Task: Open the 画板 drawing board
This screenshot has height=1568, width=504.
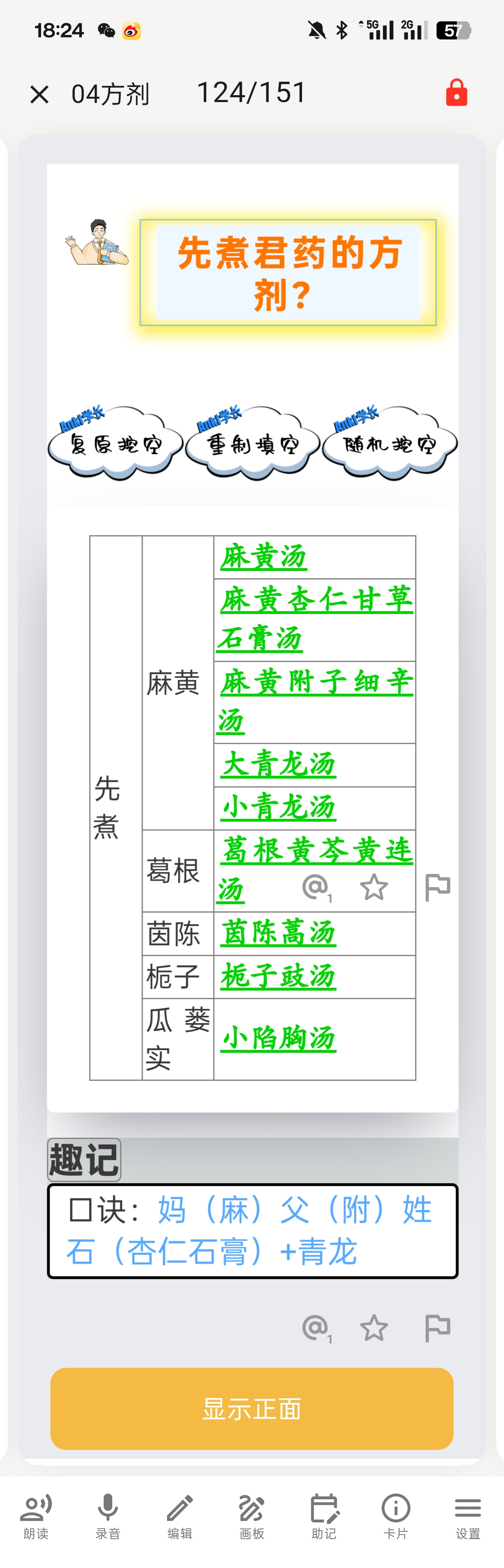Action: click(252, 1516)
